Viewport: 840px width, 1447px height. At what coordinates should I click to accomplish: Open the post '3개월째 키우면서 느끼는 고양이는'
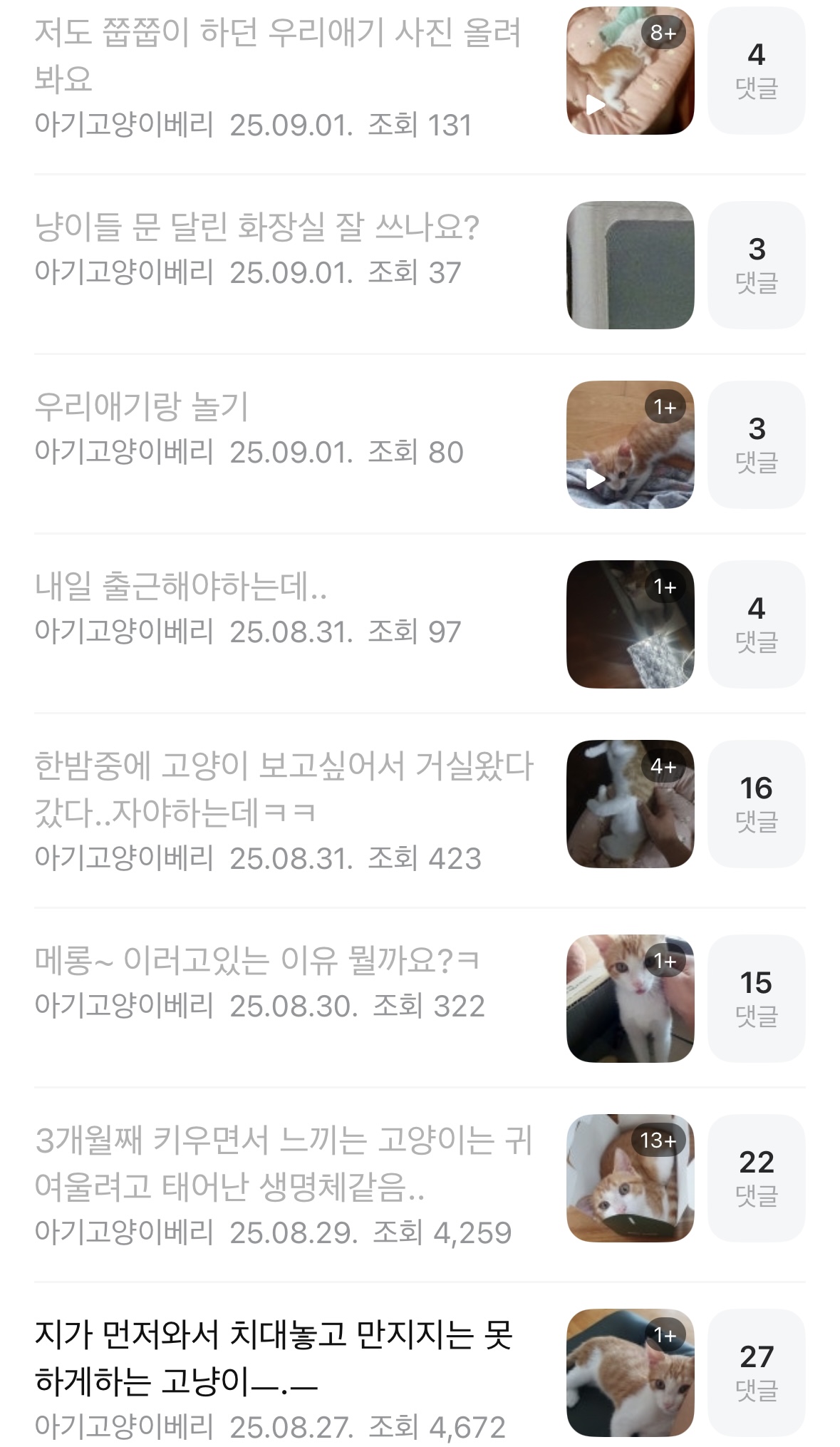(x=284, y=1163)
